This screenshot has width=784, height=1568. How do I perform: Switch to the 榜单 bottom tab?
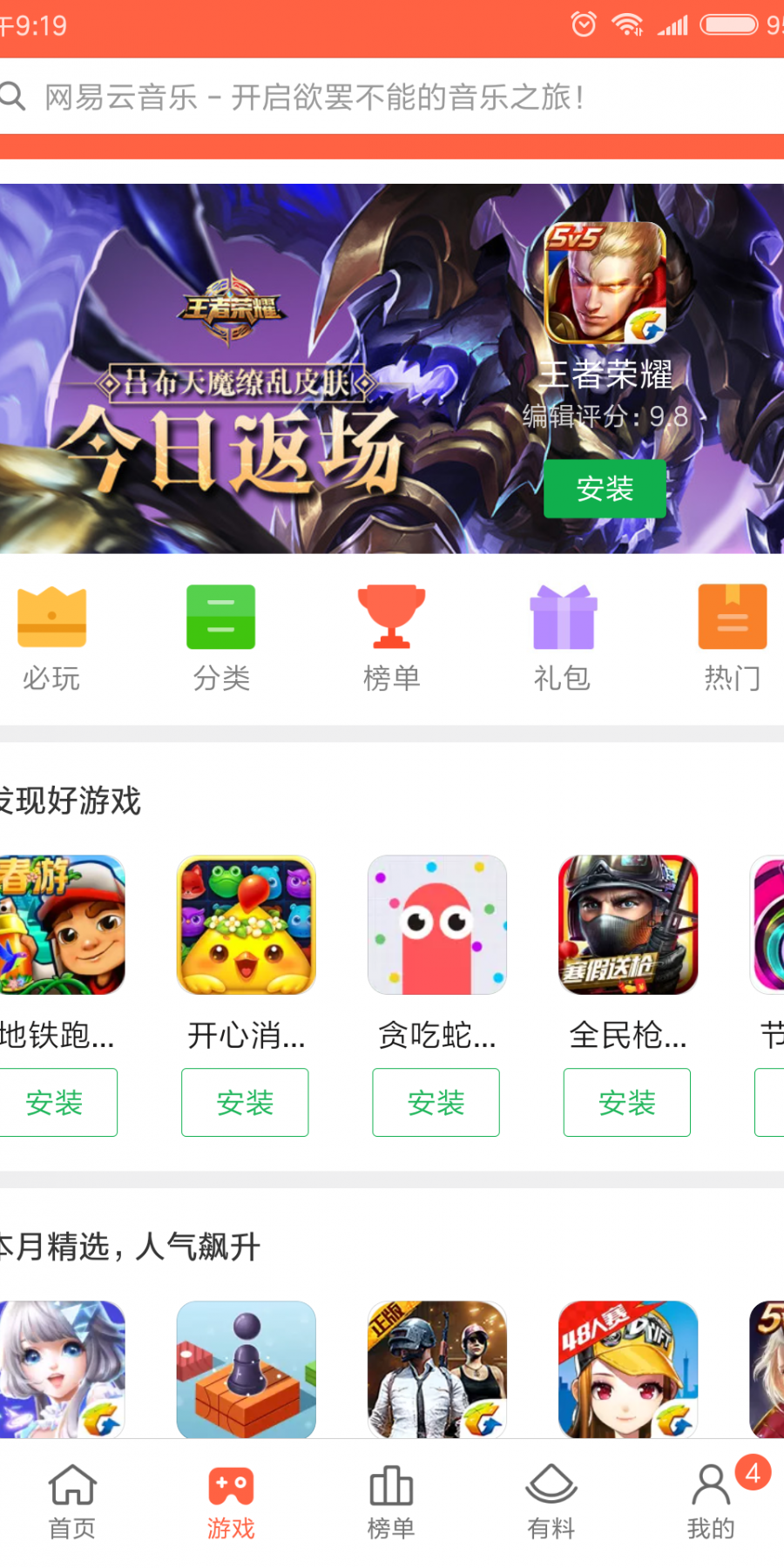[391, 1503]
